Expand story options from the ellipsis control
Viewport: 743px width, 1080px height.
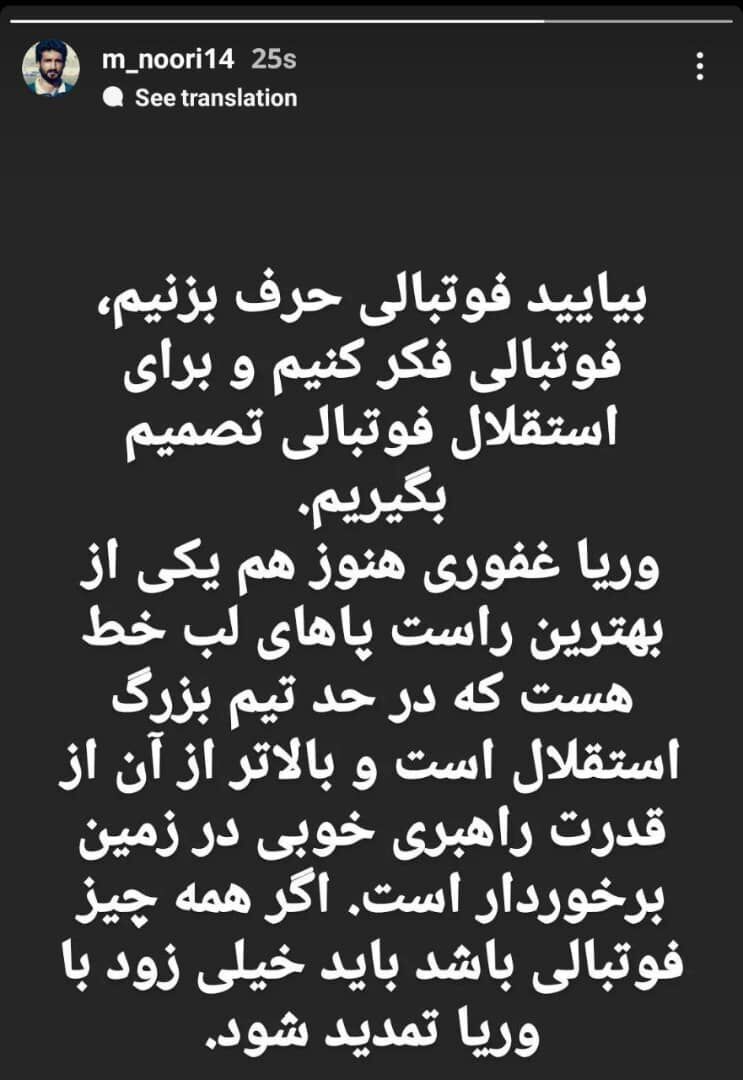[x=698, y=63]
